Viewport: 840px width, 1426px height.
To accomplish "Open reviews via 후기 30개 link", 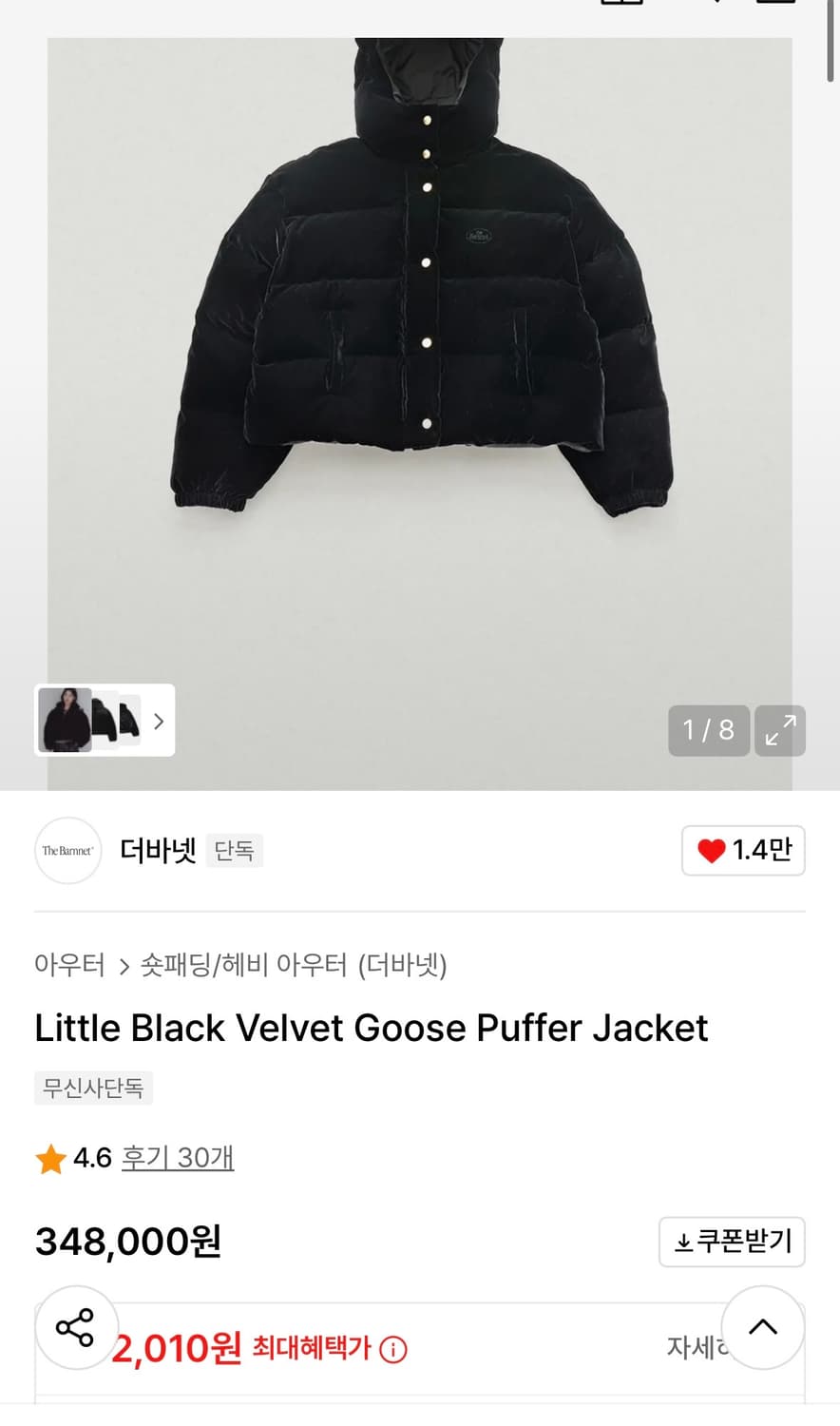I will click(x=178, y=1158).
